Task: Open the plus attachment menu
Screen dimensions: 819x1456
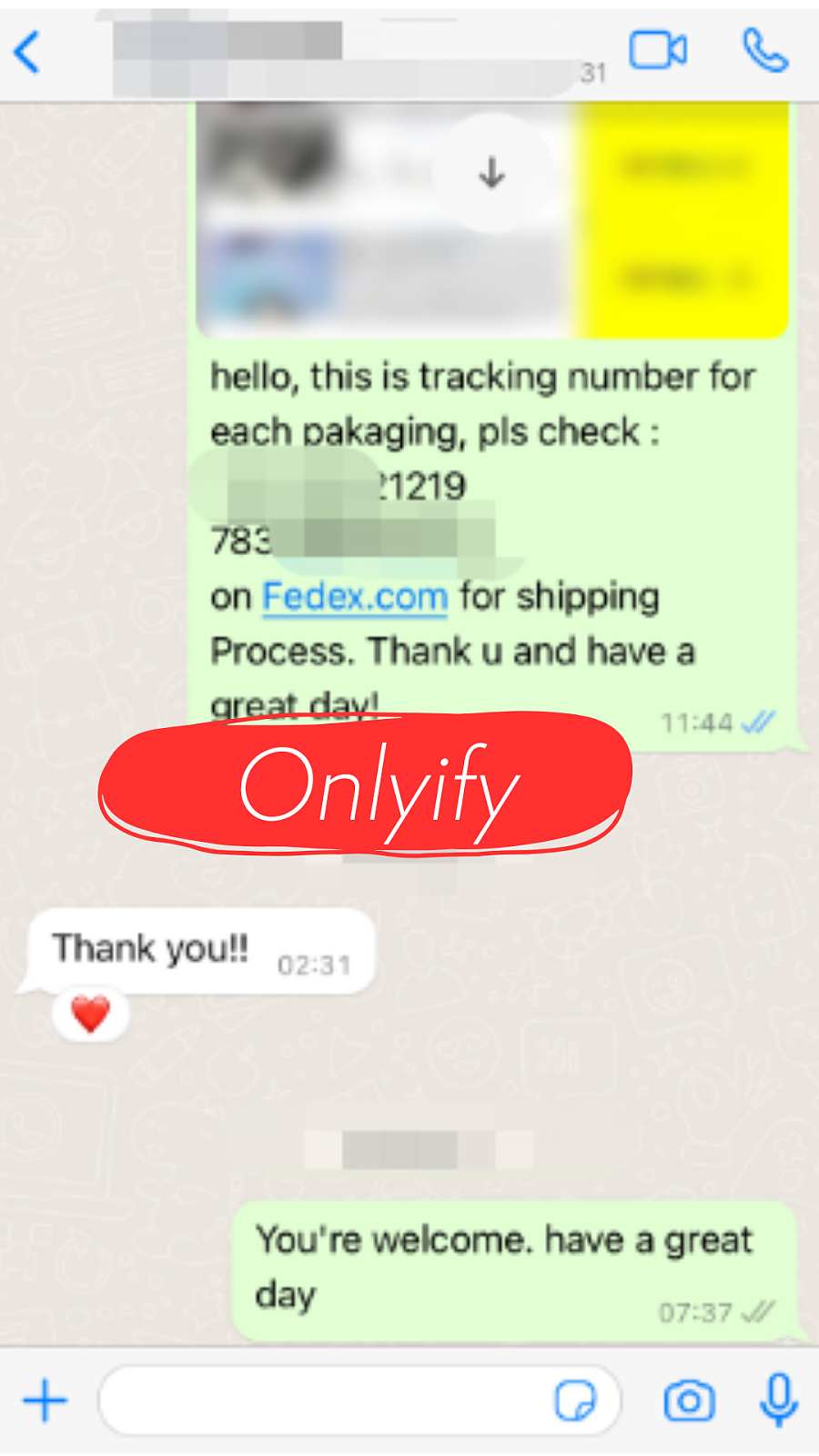Action: pyautogui.click(x=45, y=1400)
